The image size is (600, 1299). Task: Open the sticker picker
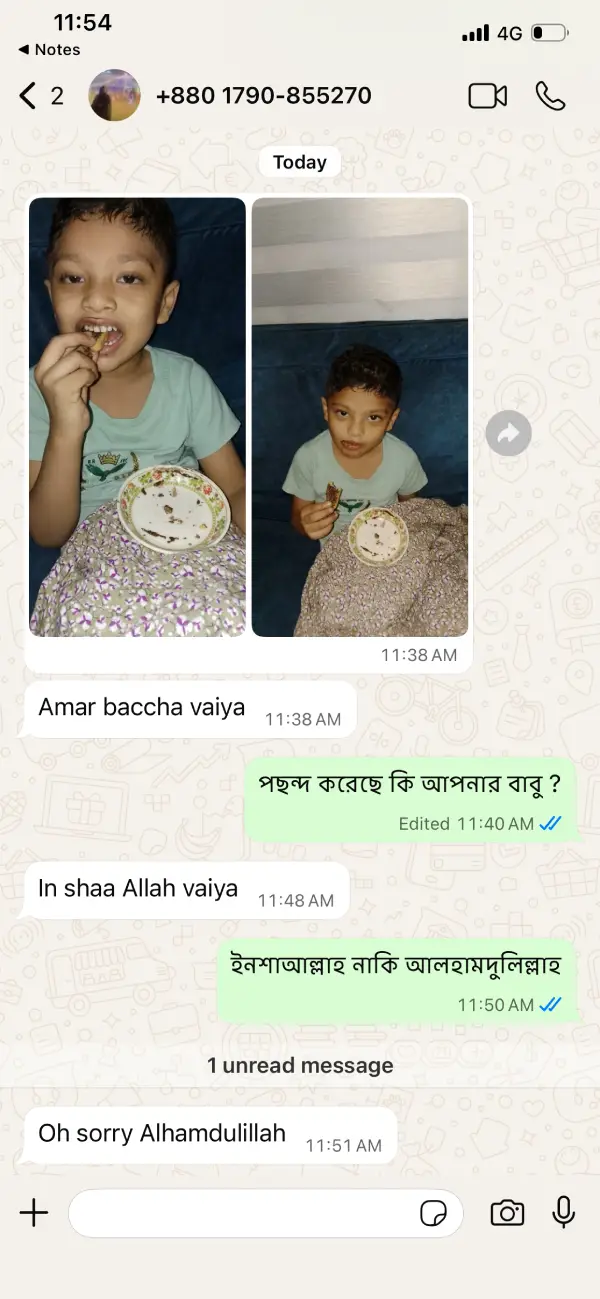433,1214
